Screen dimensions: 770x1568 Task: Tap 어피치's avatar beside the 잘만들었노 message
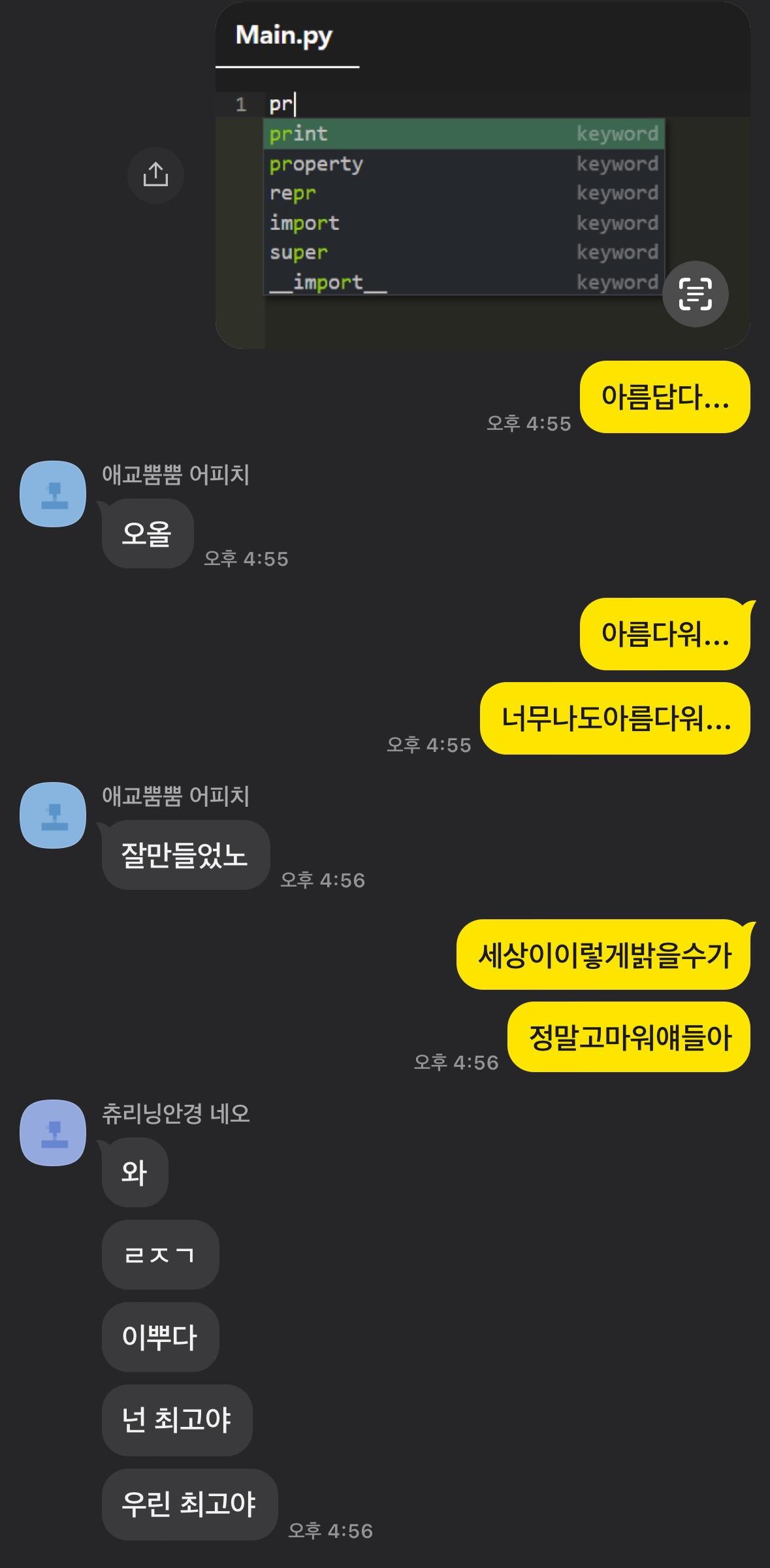click(53, 815)
